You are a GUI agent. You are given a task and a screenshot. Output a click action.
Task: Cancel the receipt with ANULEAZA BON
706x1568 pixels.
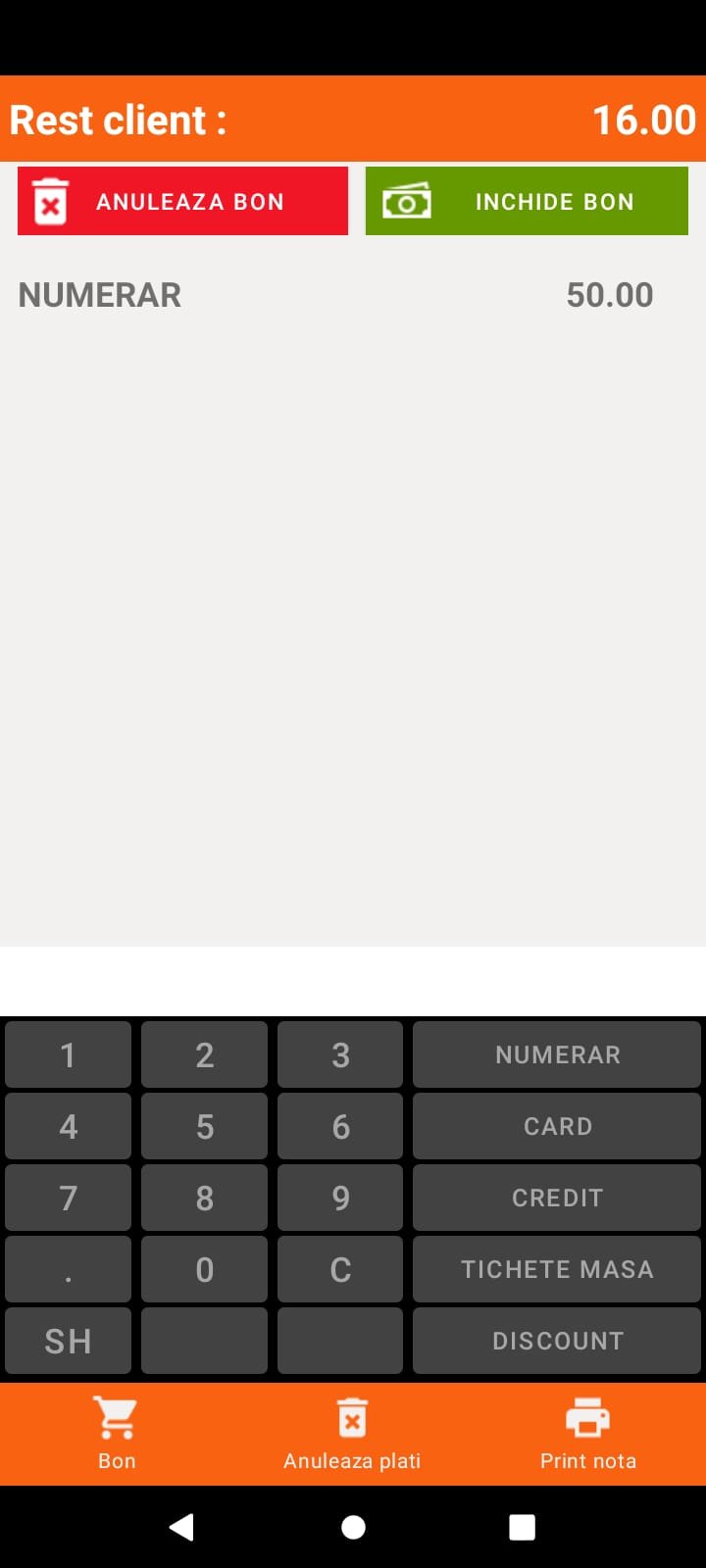coord(182,201)
